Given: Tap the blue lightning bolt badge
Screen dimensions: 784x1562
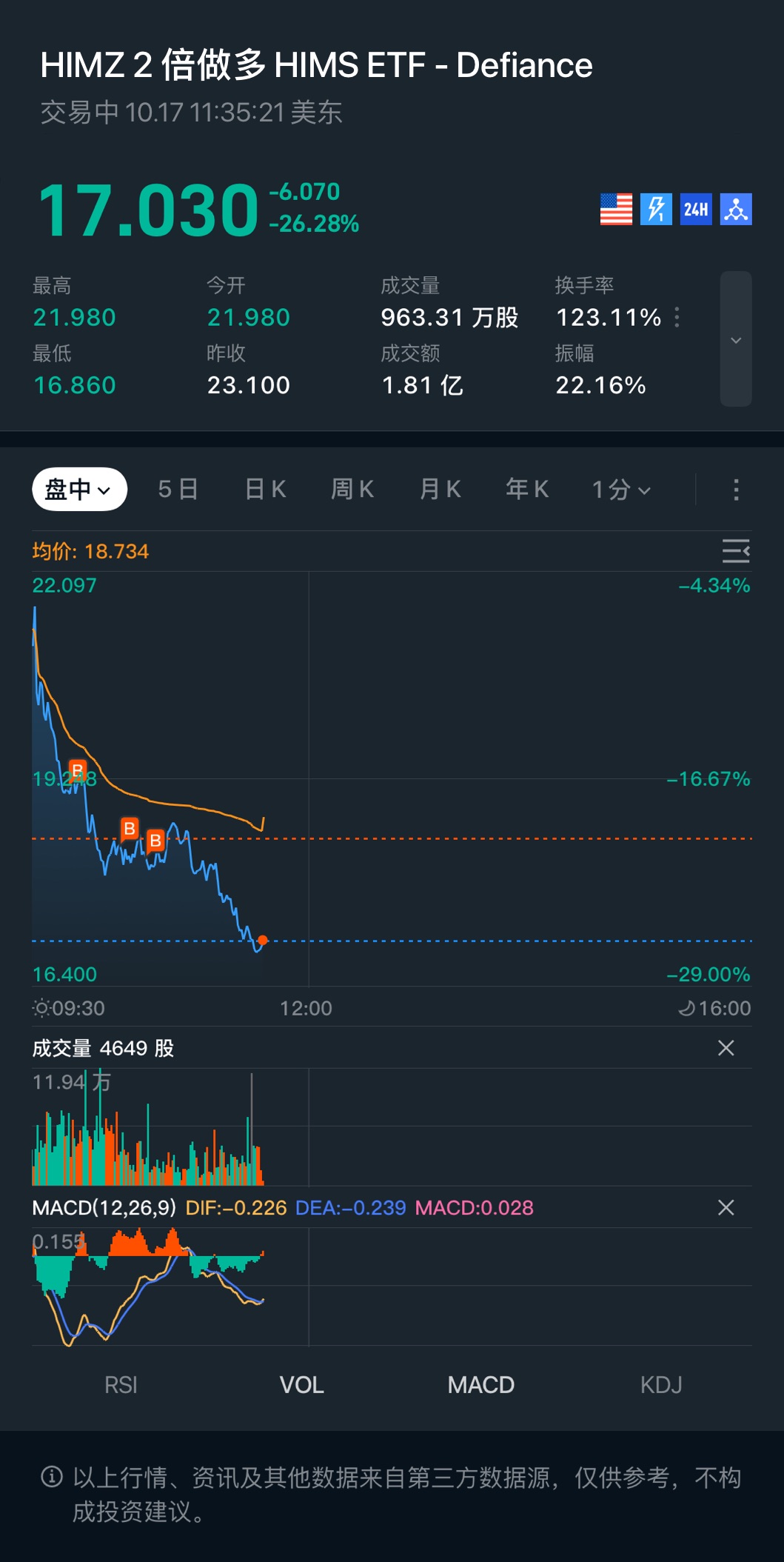Looking at the screenshot, I should coord(656,210).
